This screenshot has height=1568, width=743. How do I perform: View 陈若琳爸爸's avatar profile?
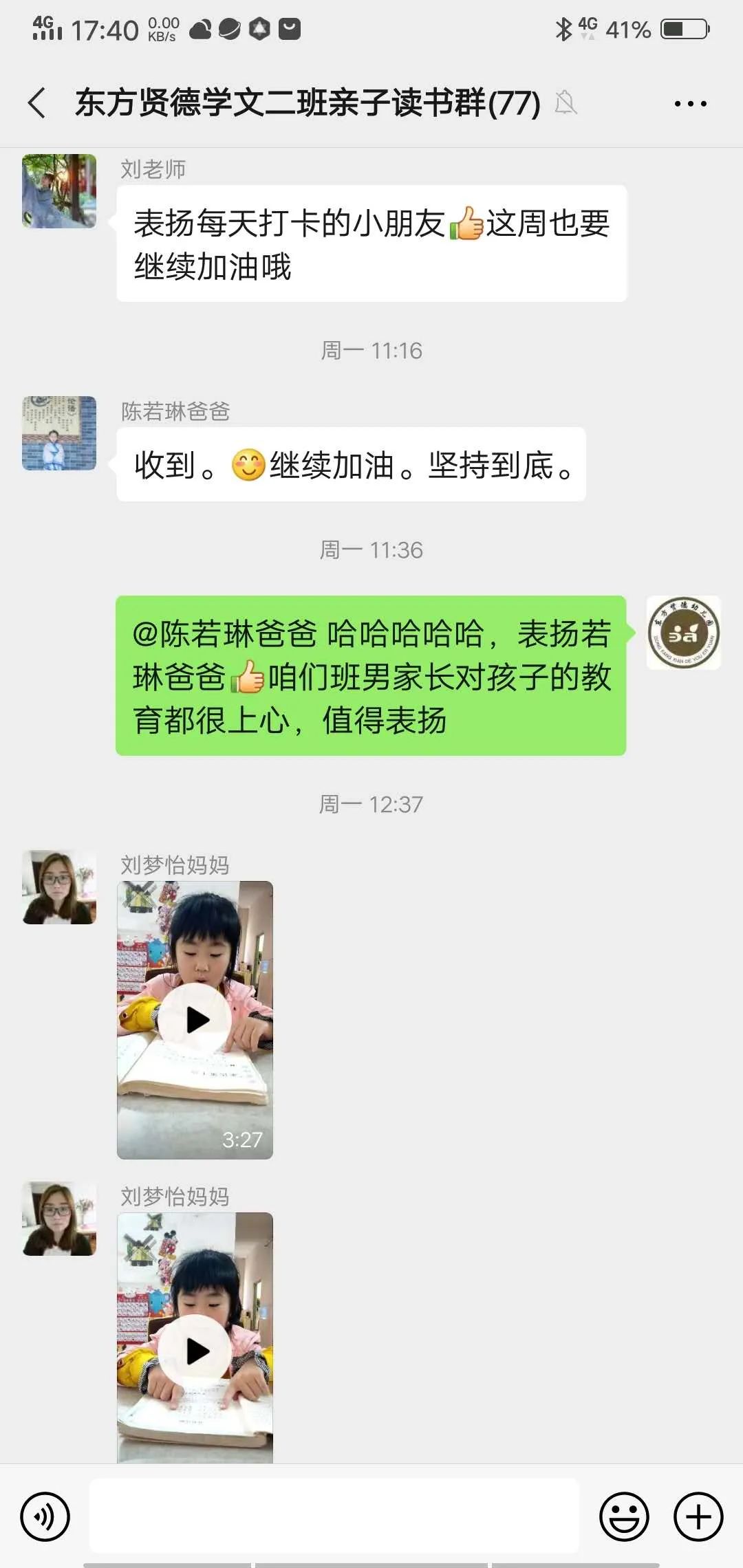point(59,433)
